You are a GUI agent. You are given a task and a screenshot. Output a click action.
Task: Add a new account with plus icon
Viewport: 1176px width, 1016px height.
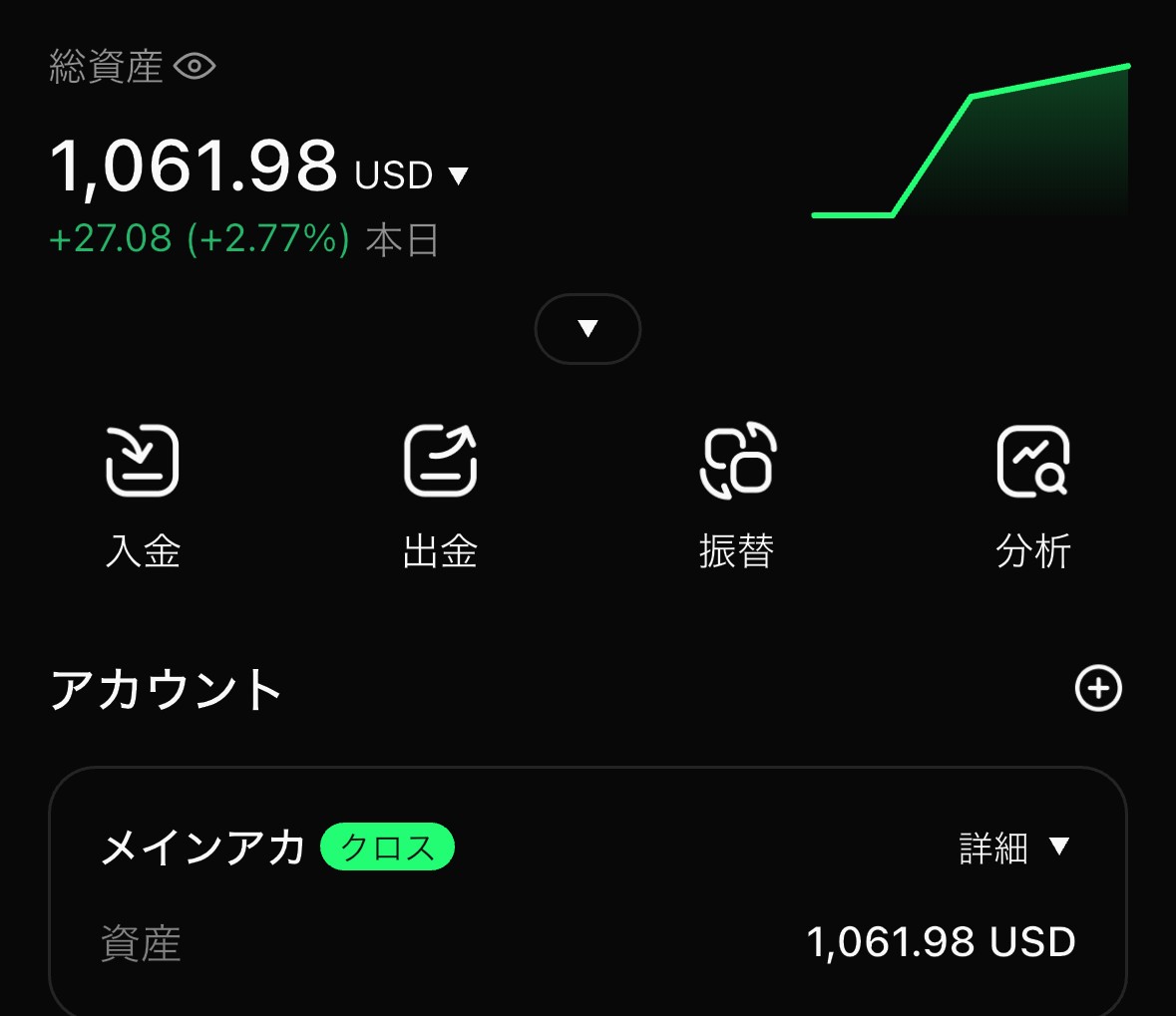[1098, 688]
